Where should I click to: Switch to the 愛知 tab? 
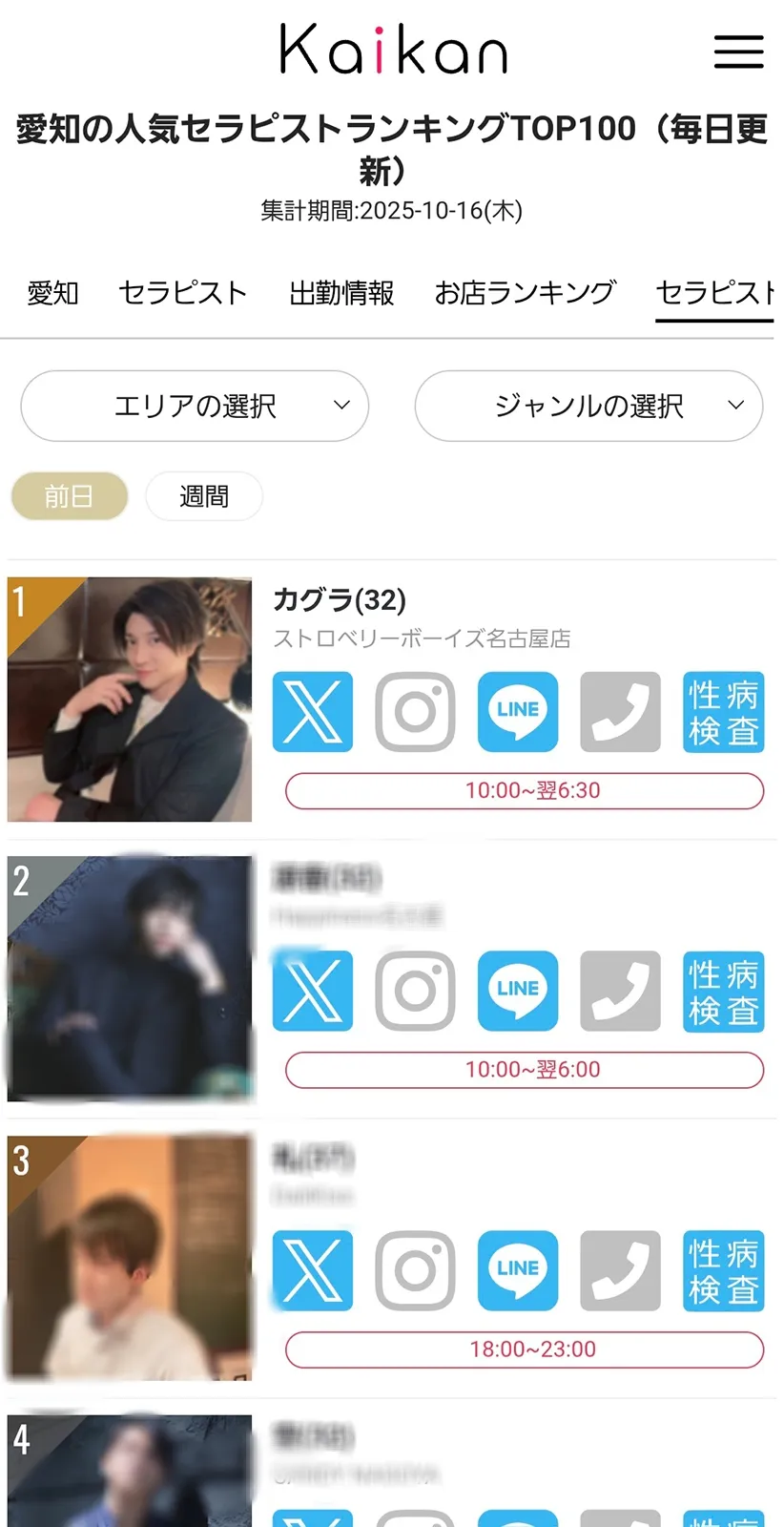pyautogui.click(x=52, y=293)
